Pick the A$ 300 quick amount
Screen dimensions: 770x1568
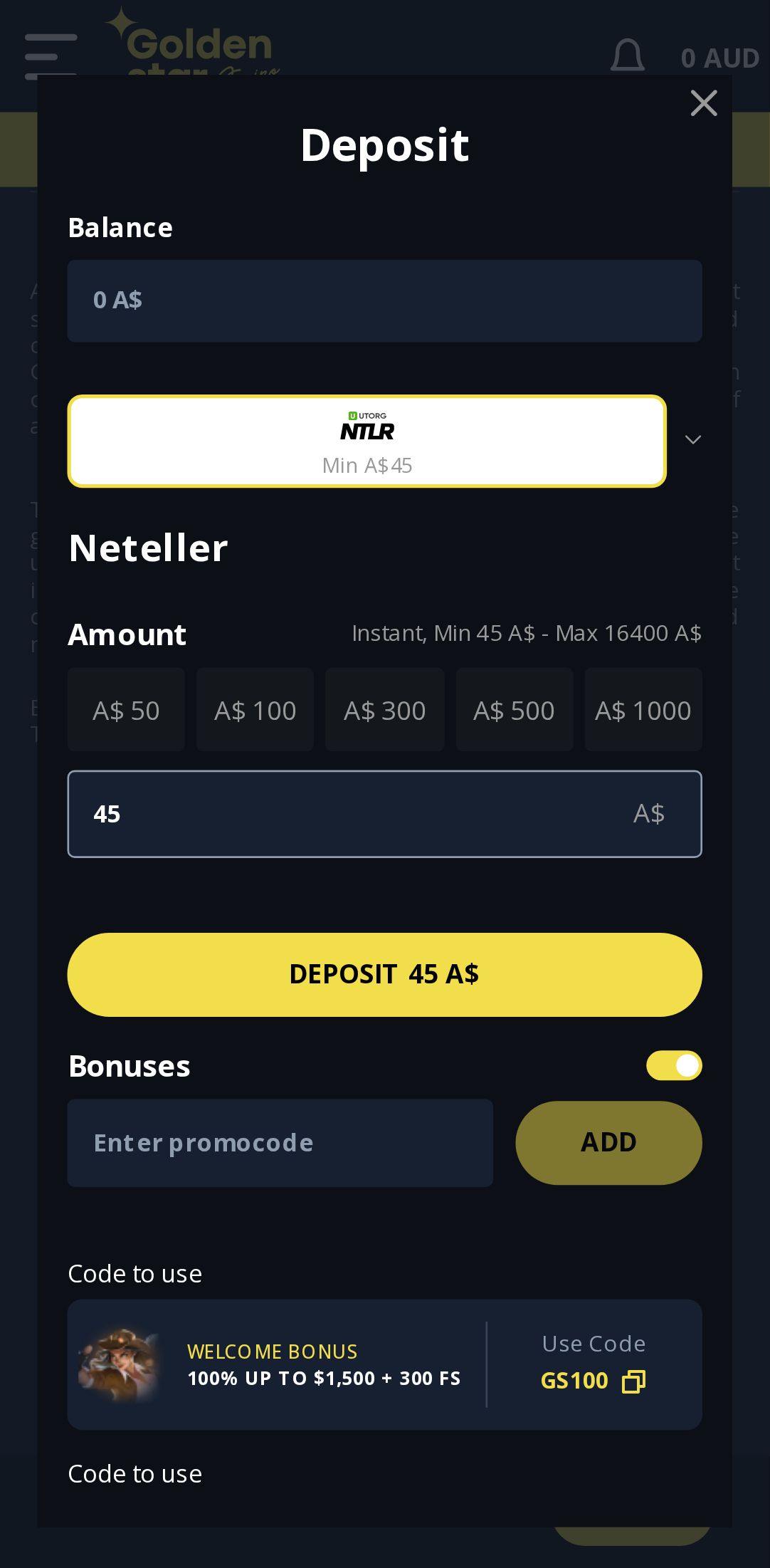384,710
